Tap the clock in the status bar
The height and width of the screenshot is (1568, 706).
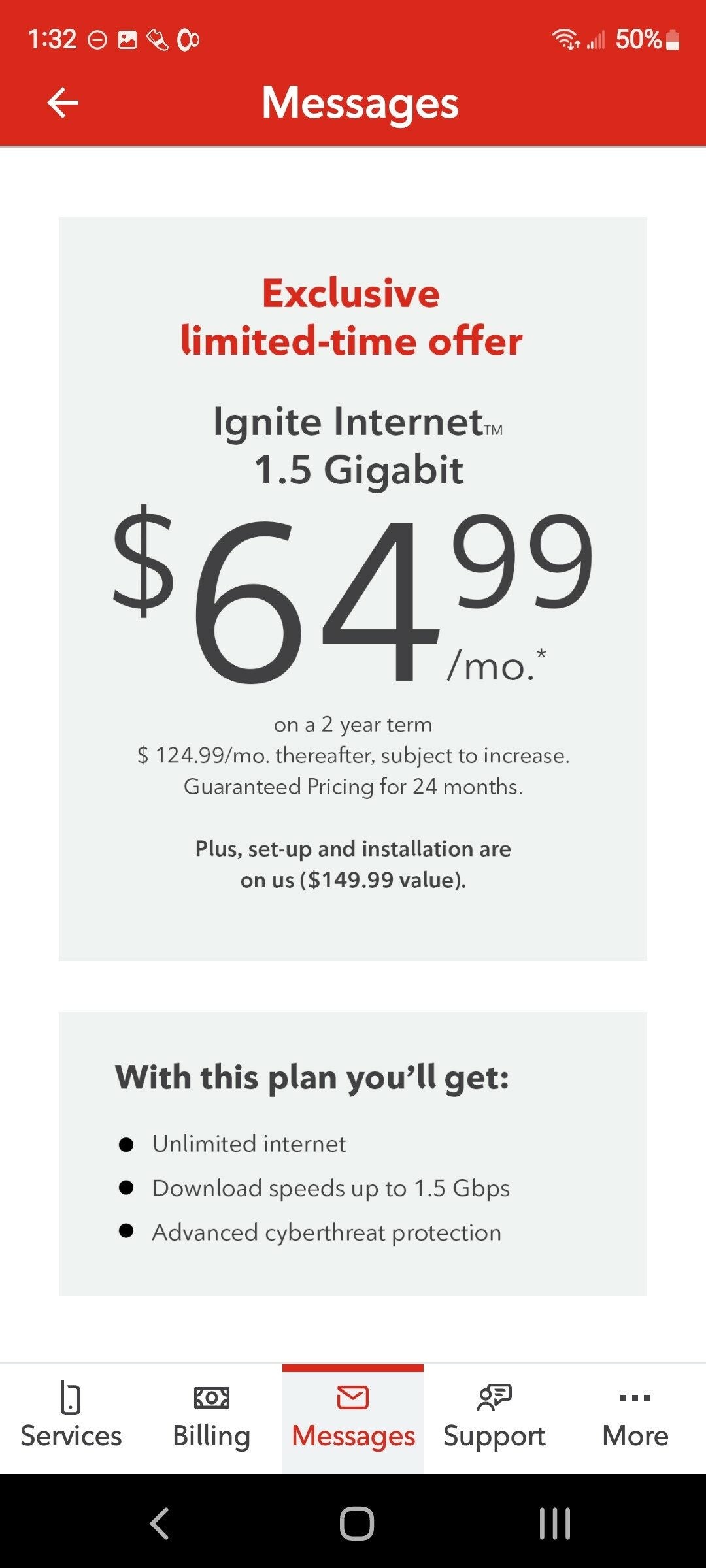click(52, 39)
